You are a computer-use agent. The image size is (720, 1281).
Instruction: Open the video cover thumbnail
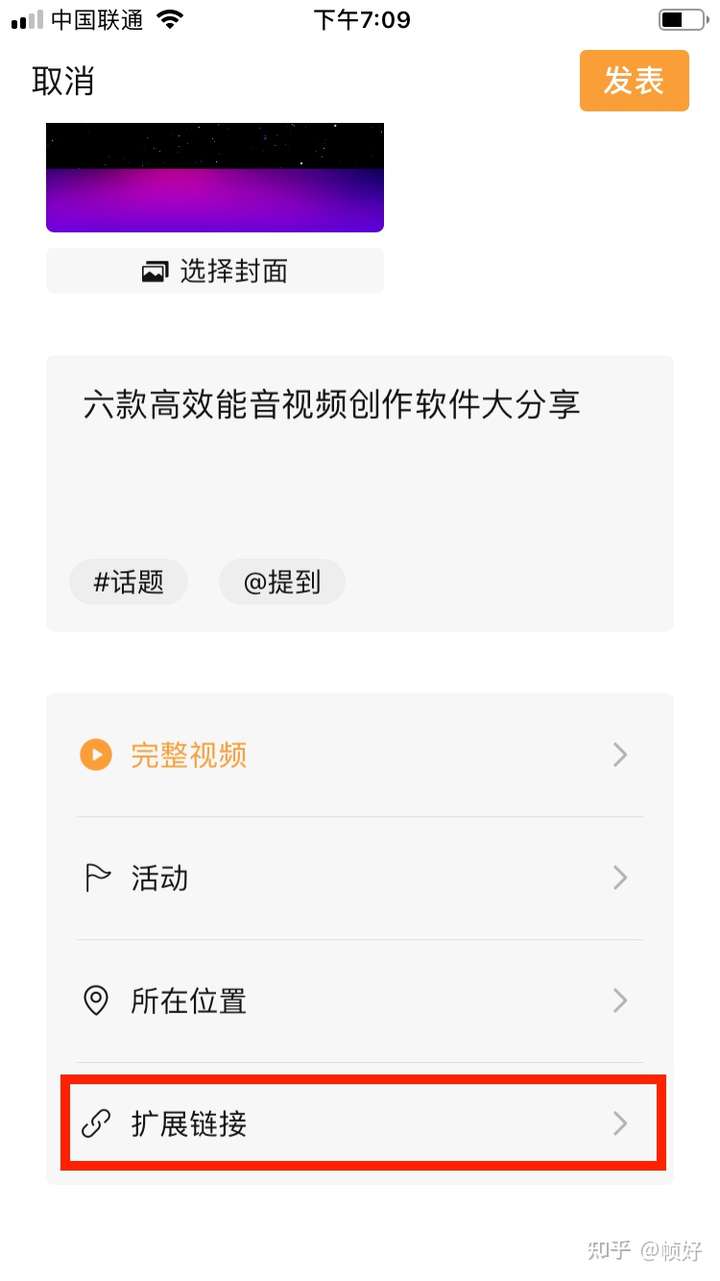coord(215,177)
